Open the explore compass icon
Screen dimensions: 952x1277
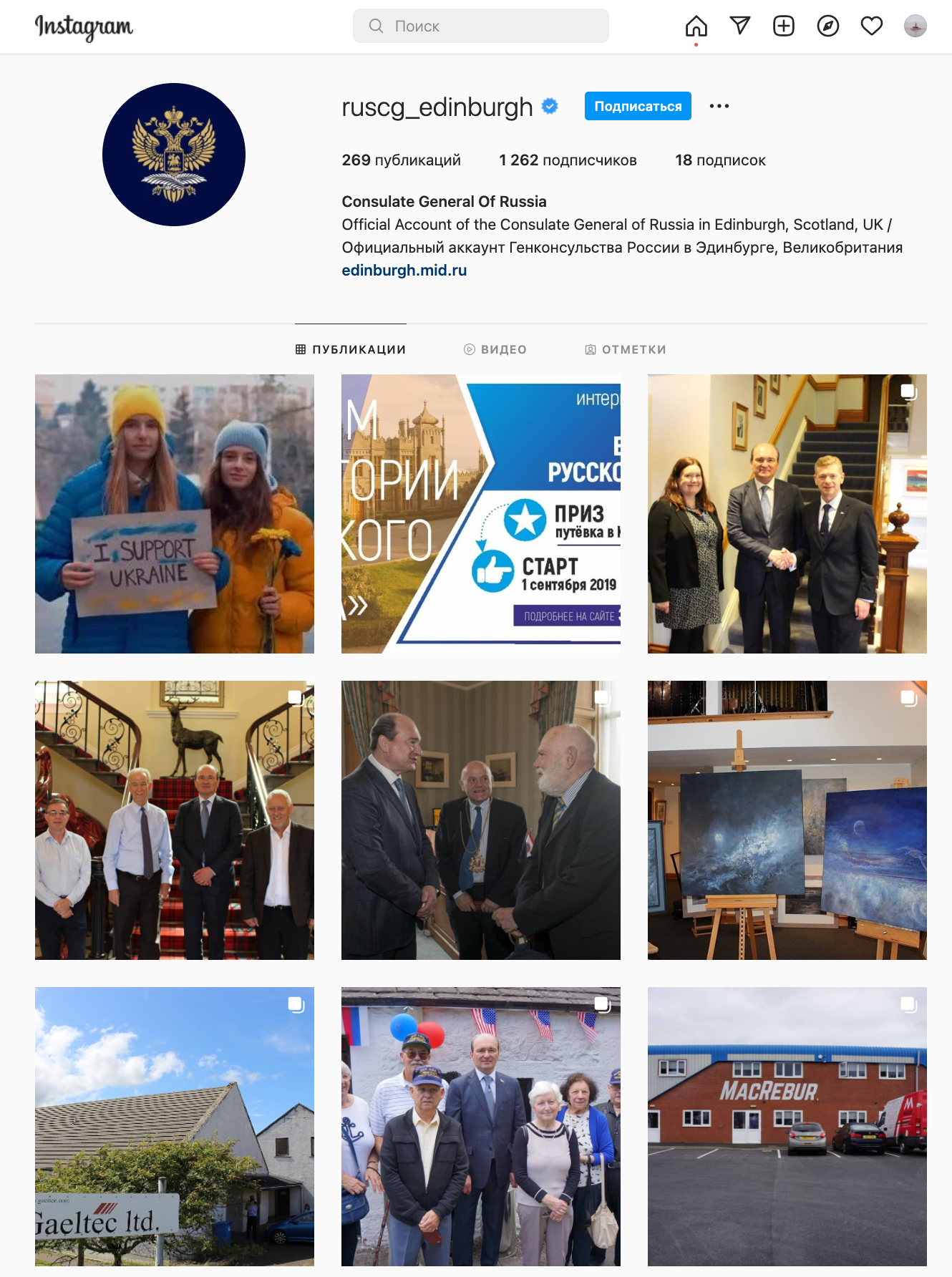coord(827,26)
